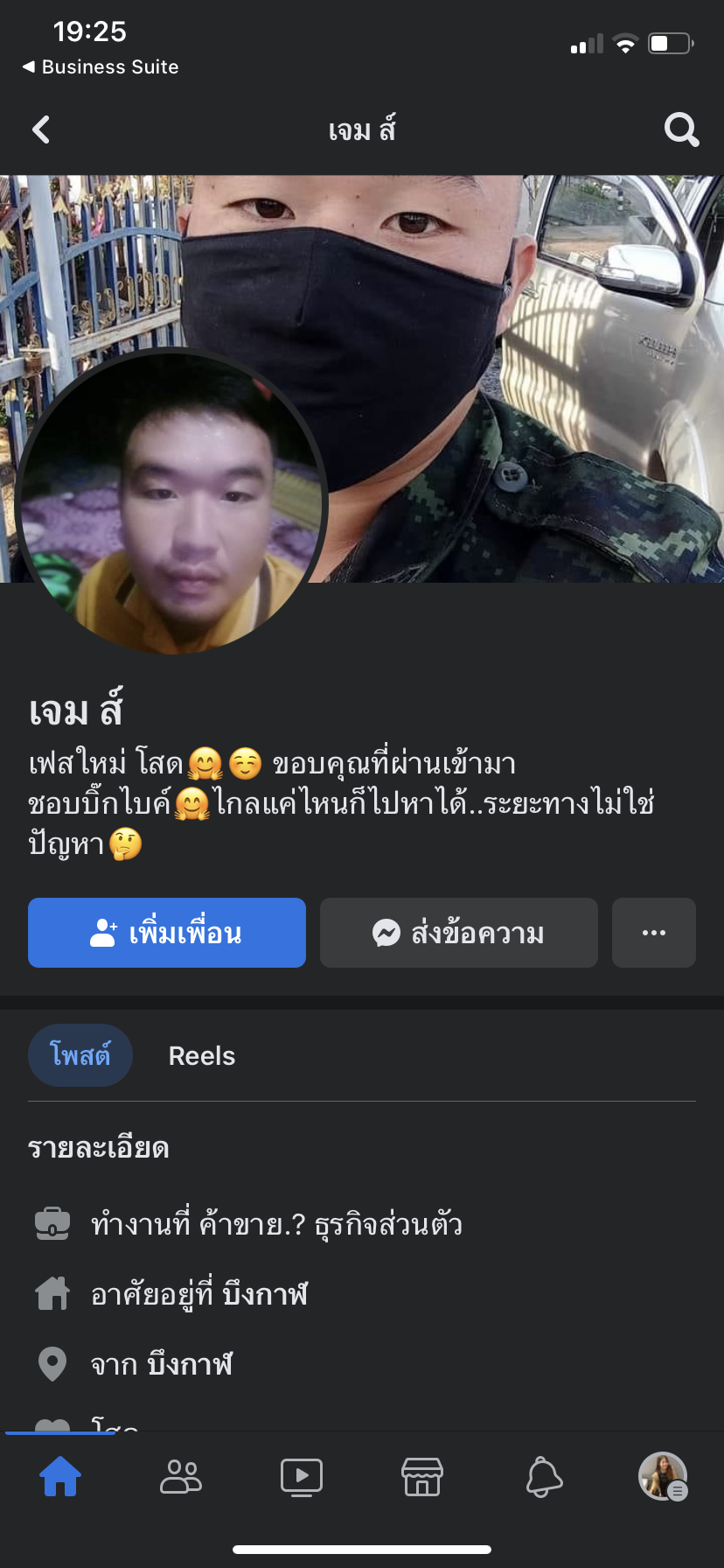Viewport: 724px width, 1568px height.
Task: Open the Friends tab
Action: click(x=181, y=1477)
